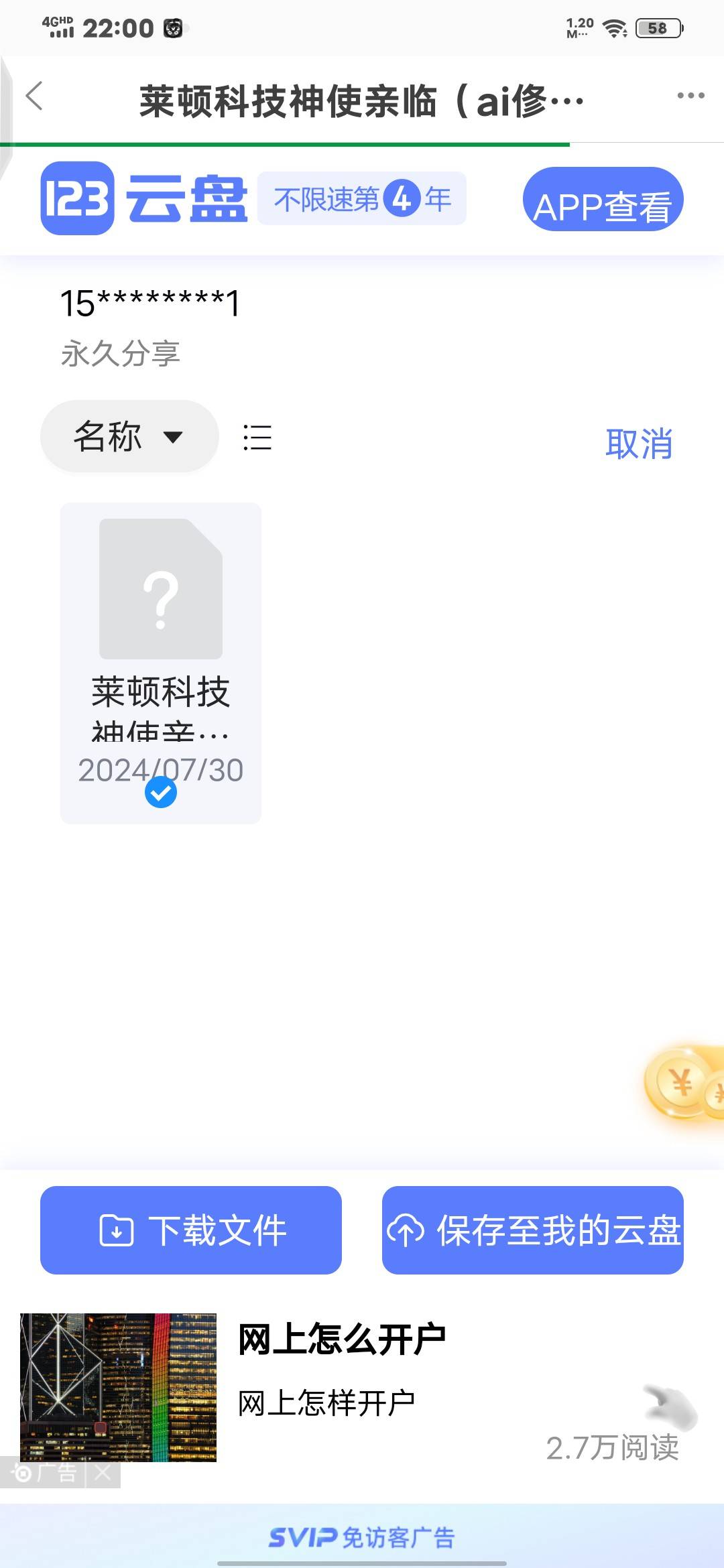This screenshot has height=1568, width=724.
Task: Tap the APP查看 button
Action: [x=602, y=200]
